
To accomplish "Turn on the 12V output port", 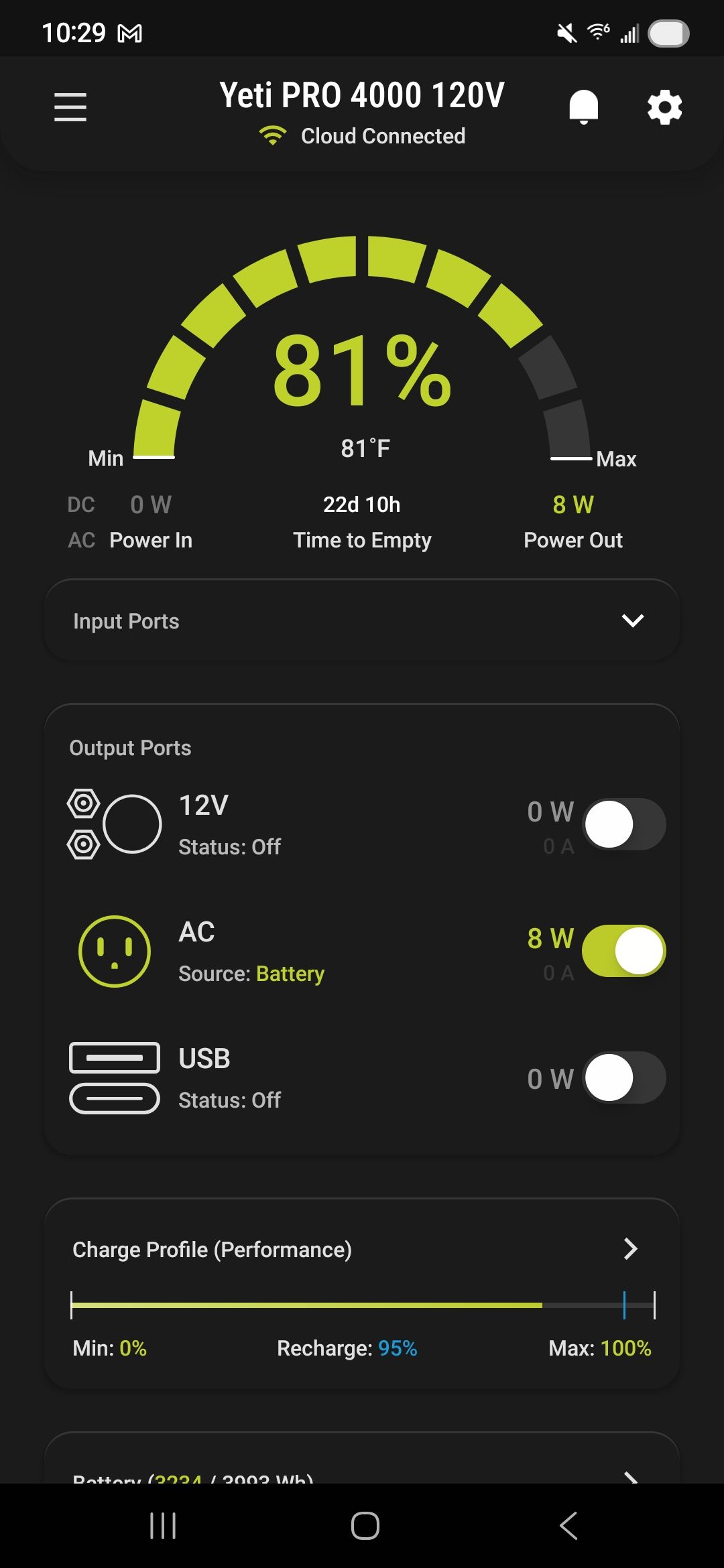I will click(x=624, y=824).
